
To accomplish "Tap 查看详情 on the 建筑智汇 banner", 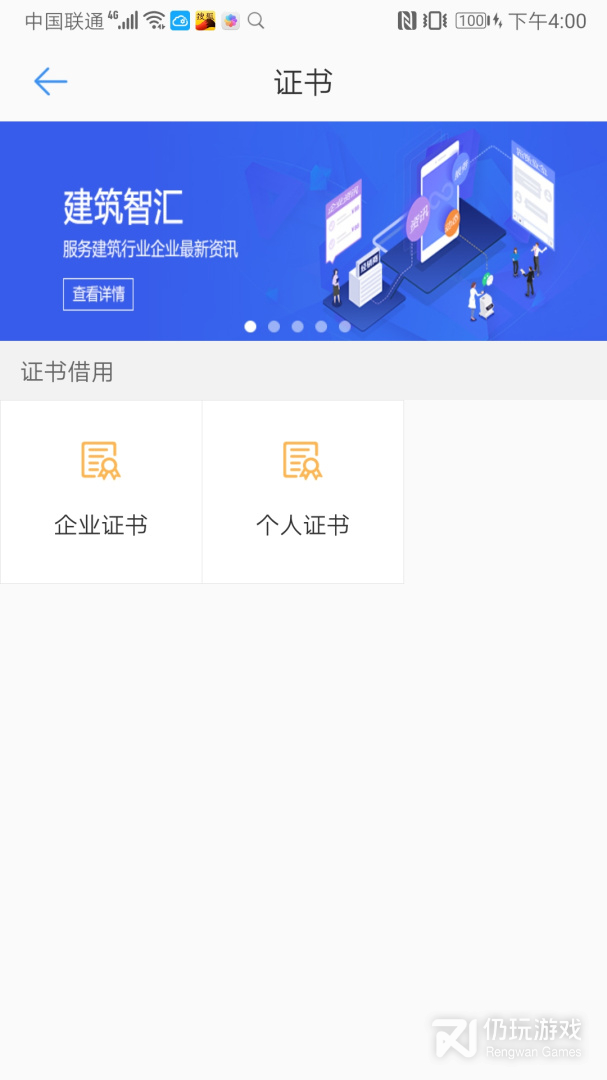I will coord(98,294).
